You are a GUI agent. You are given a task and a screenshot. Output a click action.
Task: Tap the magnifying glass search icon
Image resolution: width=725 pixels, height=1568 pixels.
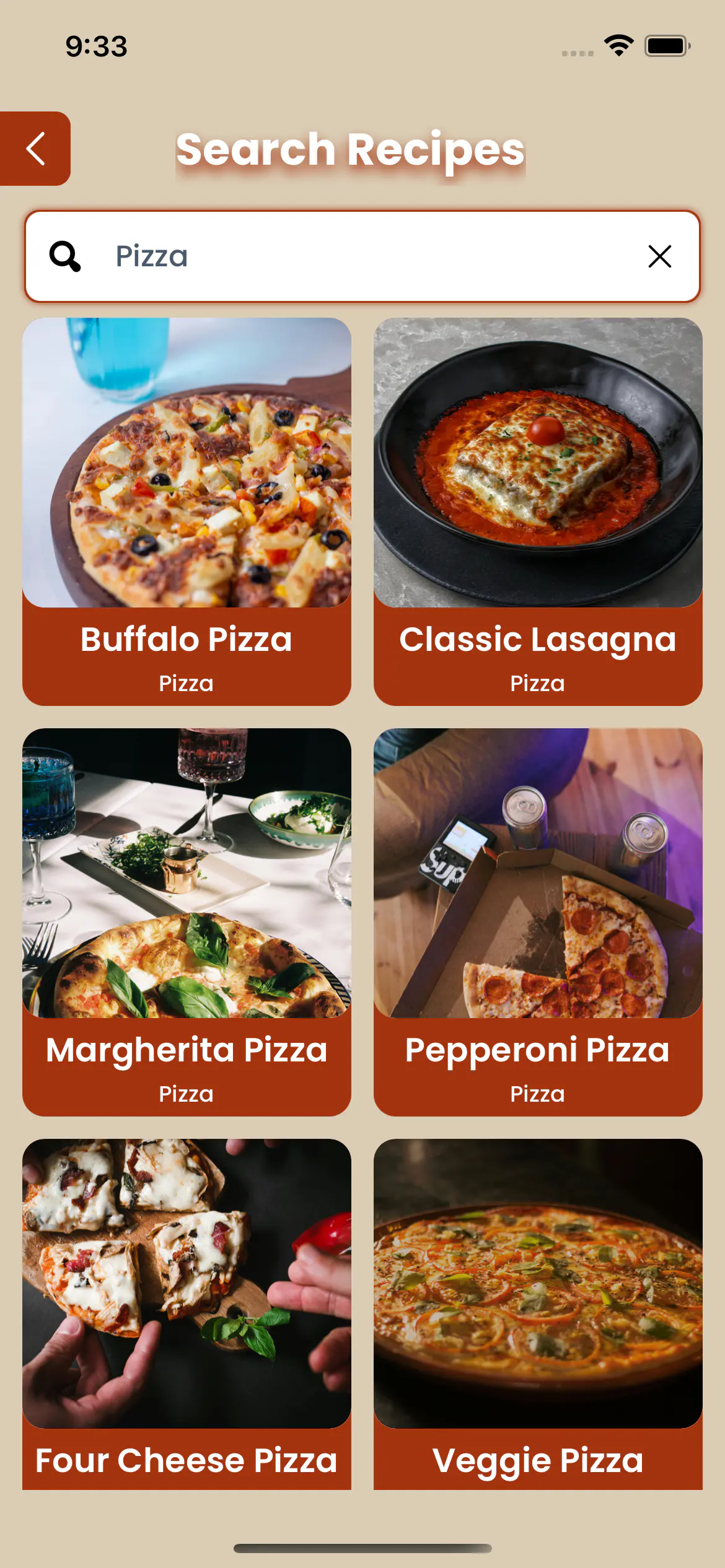tap(65, 256)
